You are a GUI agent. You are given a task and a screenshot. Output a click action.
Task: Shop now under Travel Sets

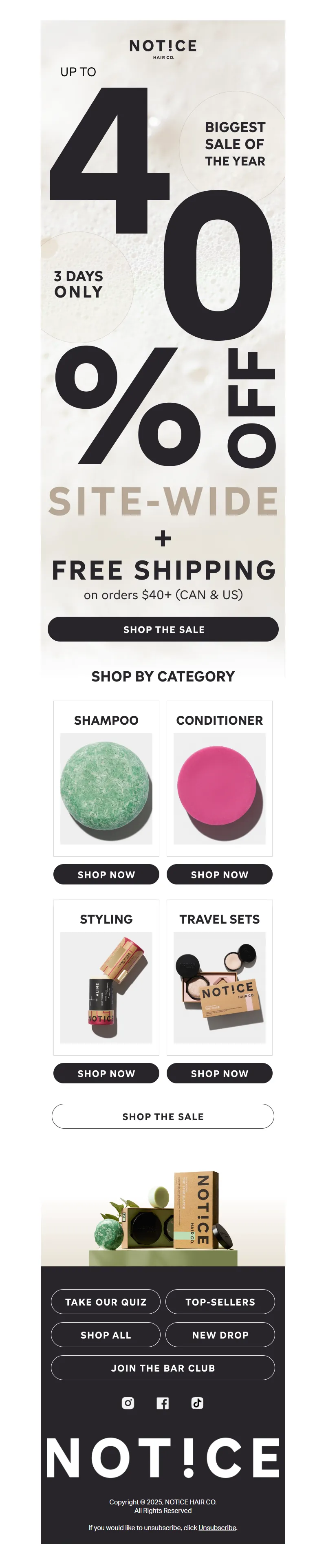click(220, 1073)
